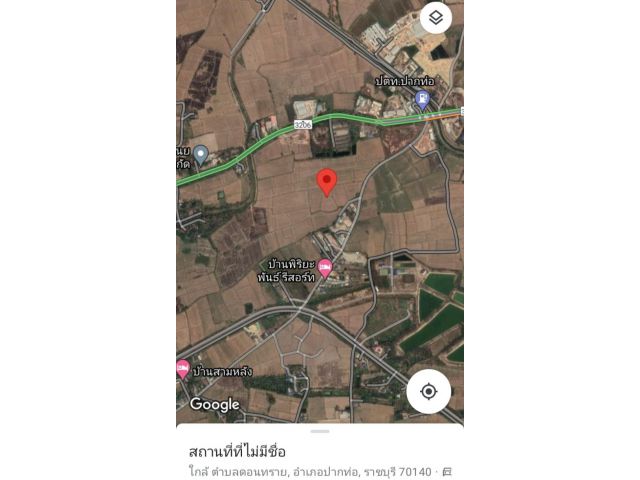
Task: Open the ปตท.ปากท่อ gas station marker
Action: coord(423,99)
